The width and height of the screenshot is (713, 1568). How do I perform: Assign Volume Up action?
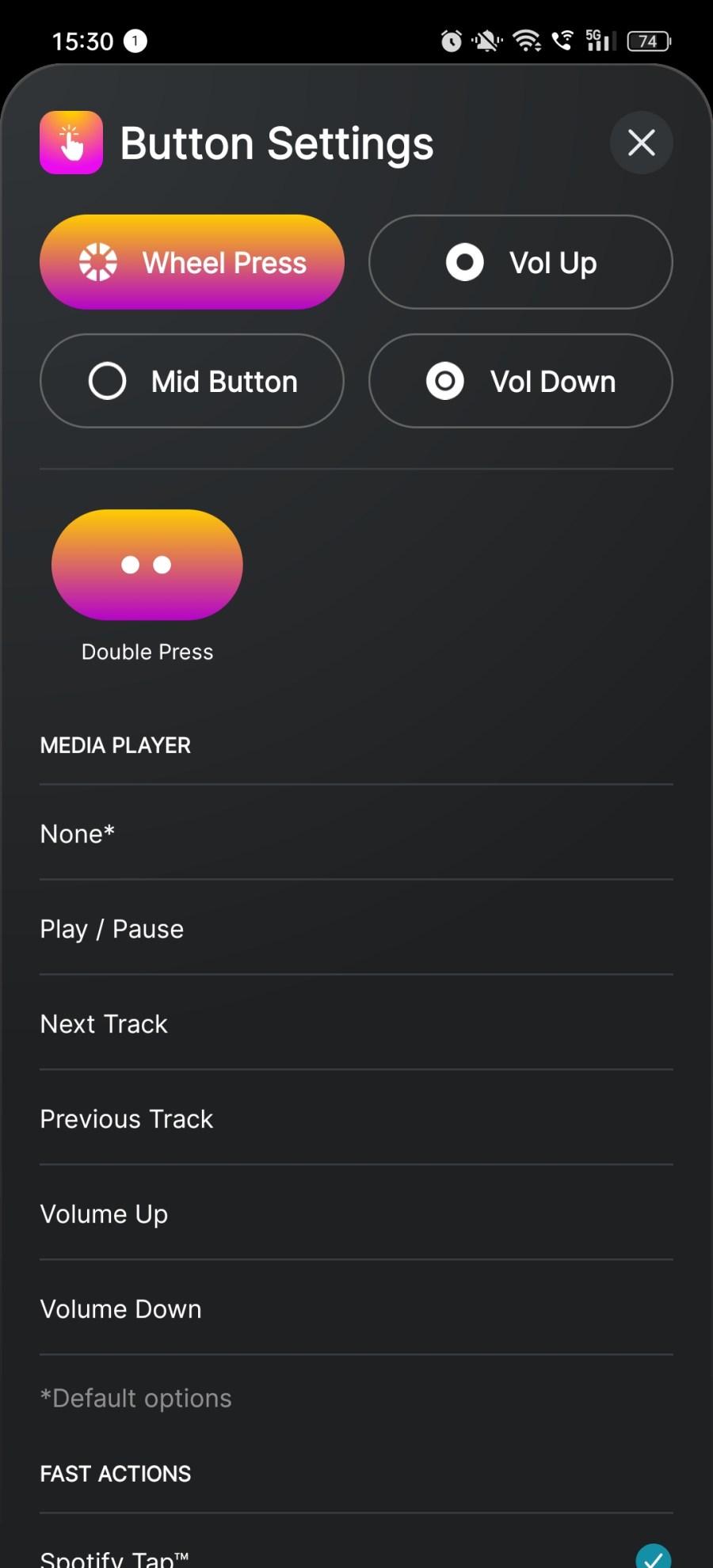coord(356,1212)
